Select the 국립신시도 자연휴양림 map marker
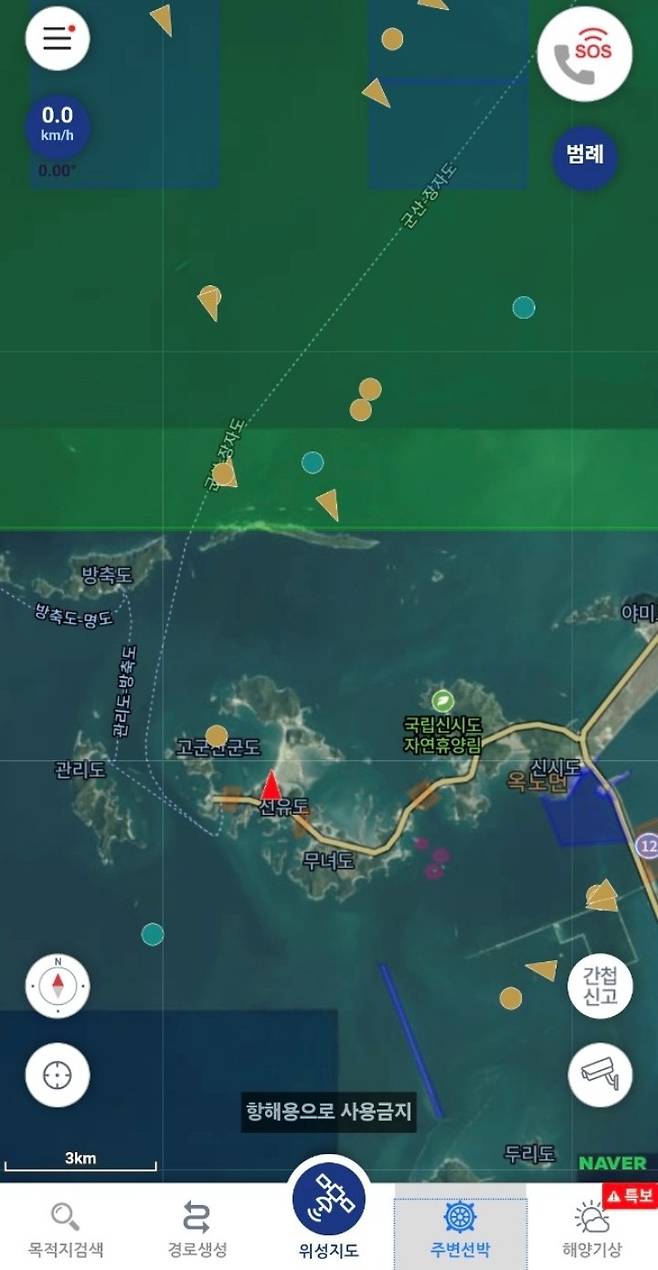The width and height of the screenshot is (658, 1270). point(442,701)
